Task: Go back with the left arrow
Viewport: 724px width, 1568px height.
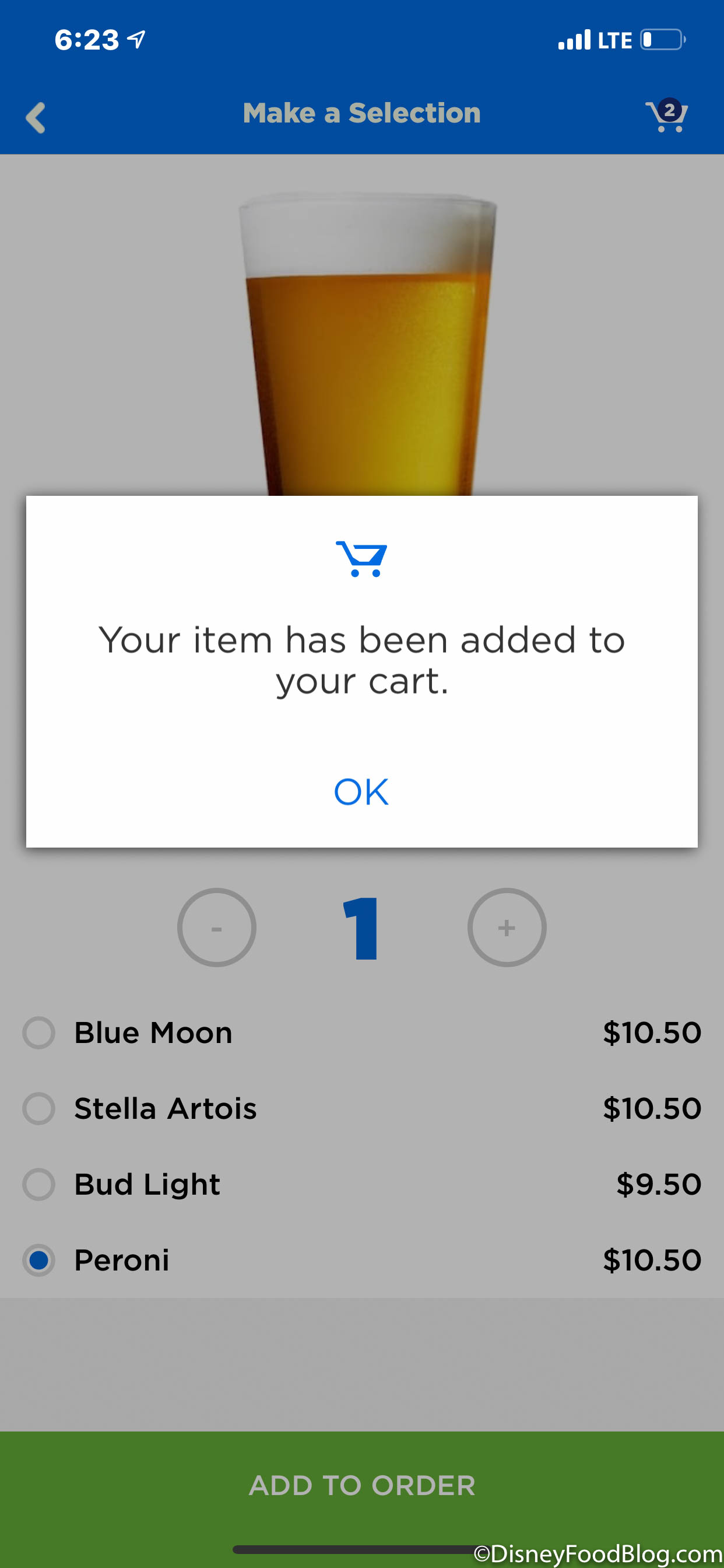Action: pos(36,117)
